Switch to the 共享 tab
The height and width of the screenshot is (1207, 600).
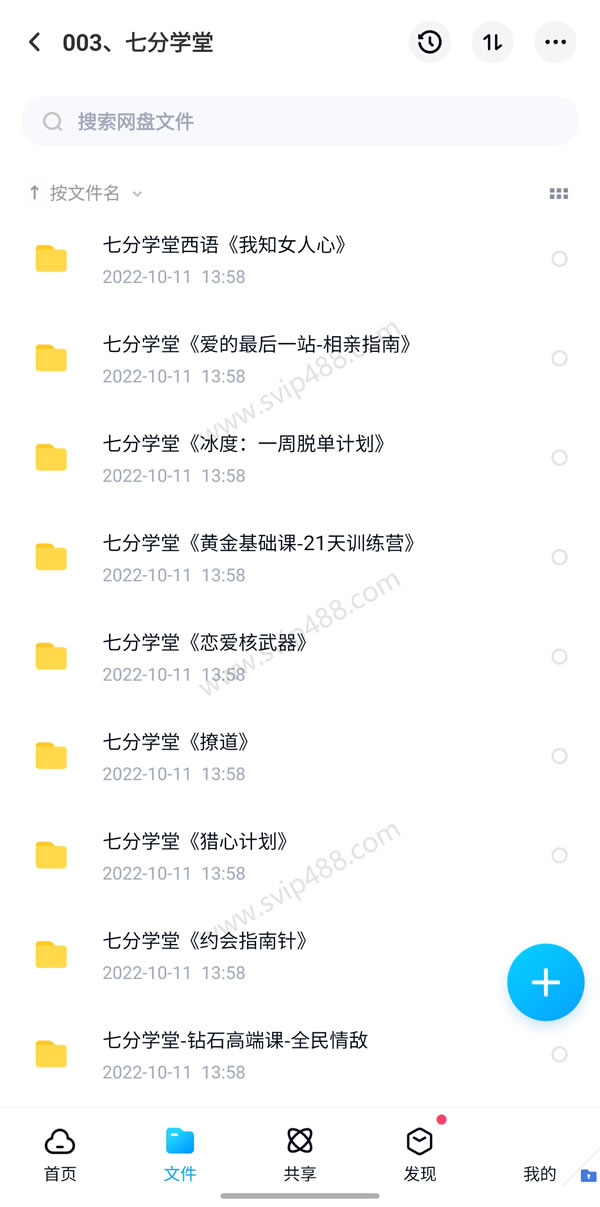click(300, 1154)
